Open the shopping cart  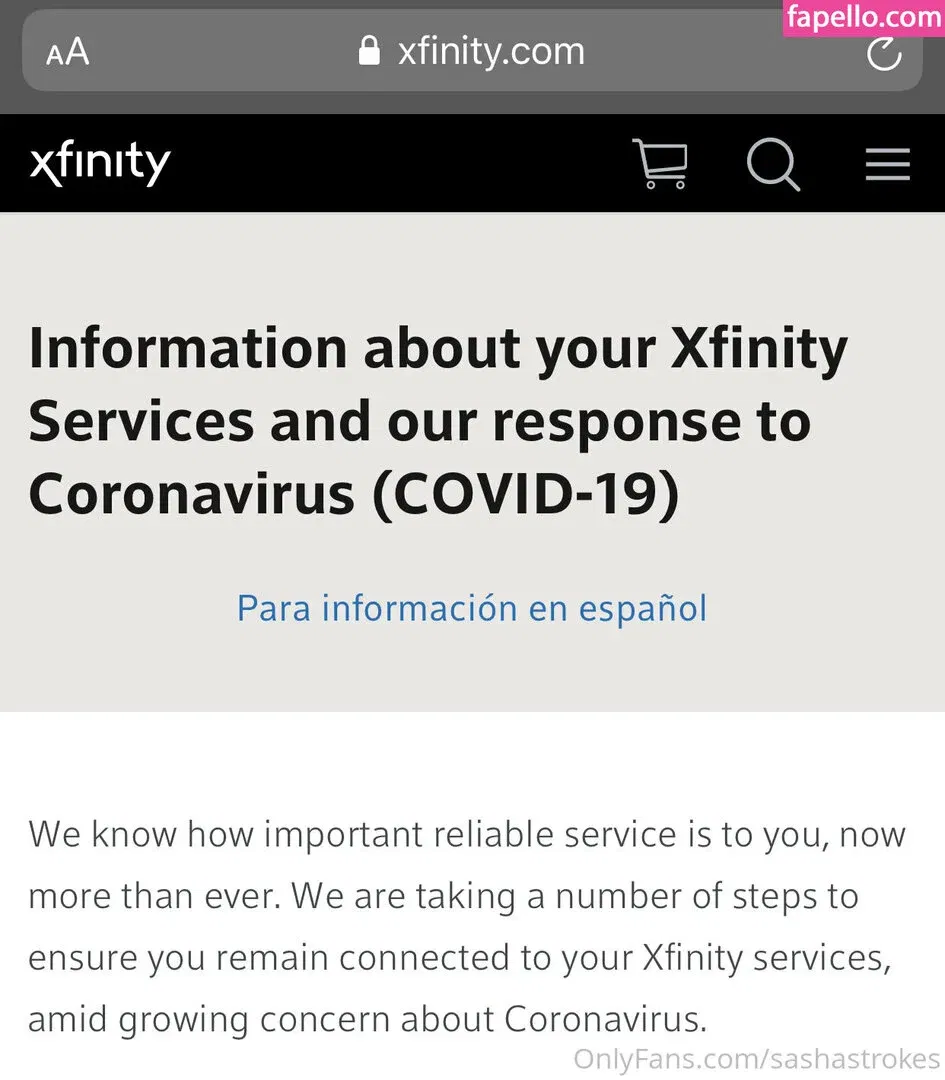coord(660,163)
